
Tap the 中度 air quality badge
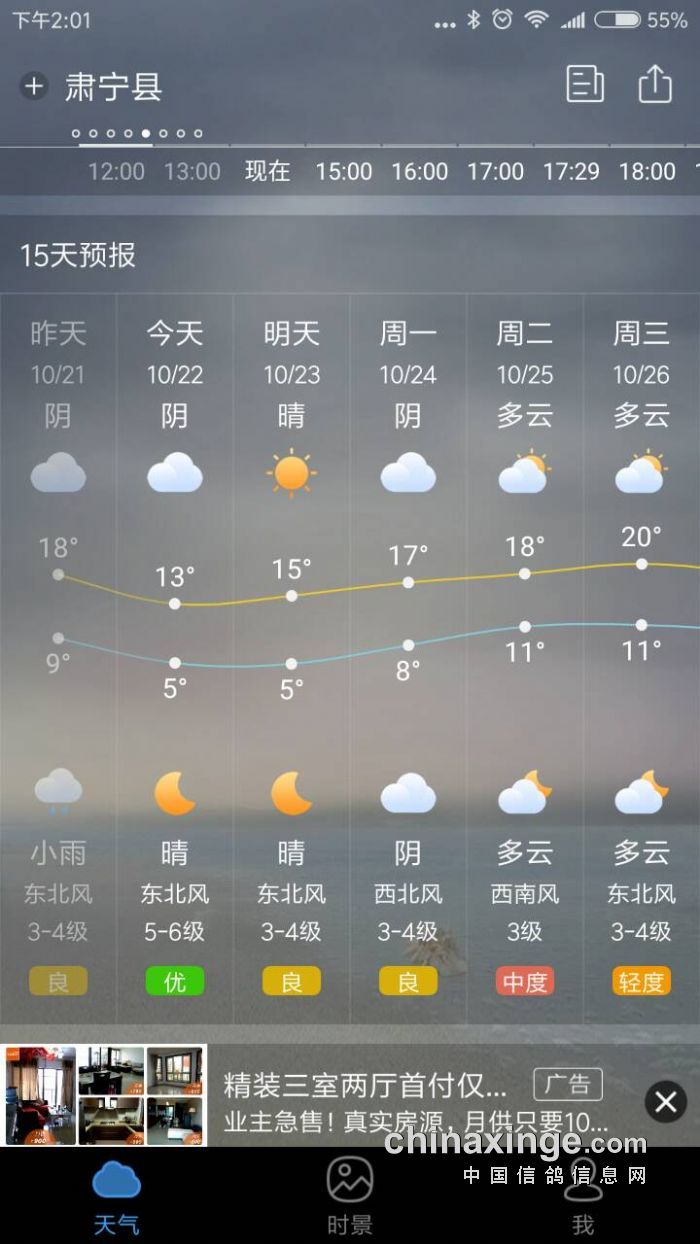[524, 981]
